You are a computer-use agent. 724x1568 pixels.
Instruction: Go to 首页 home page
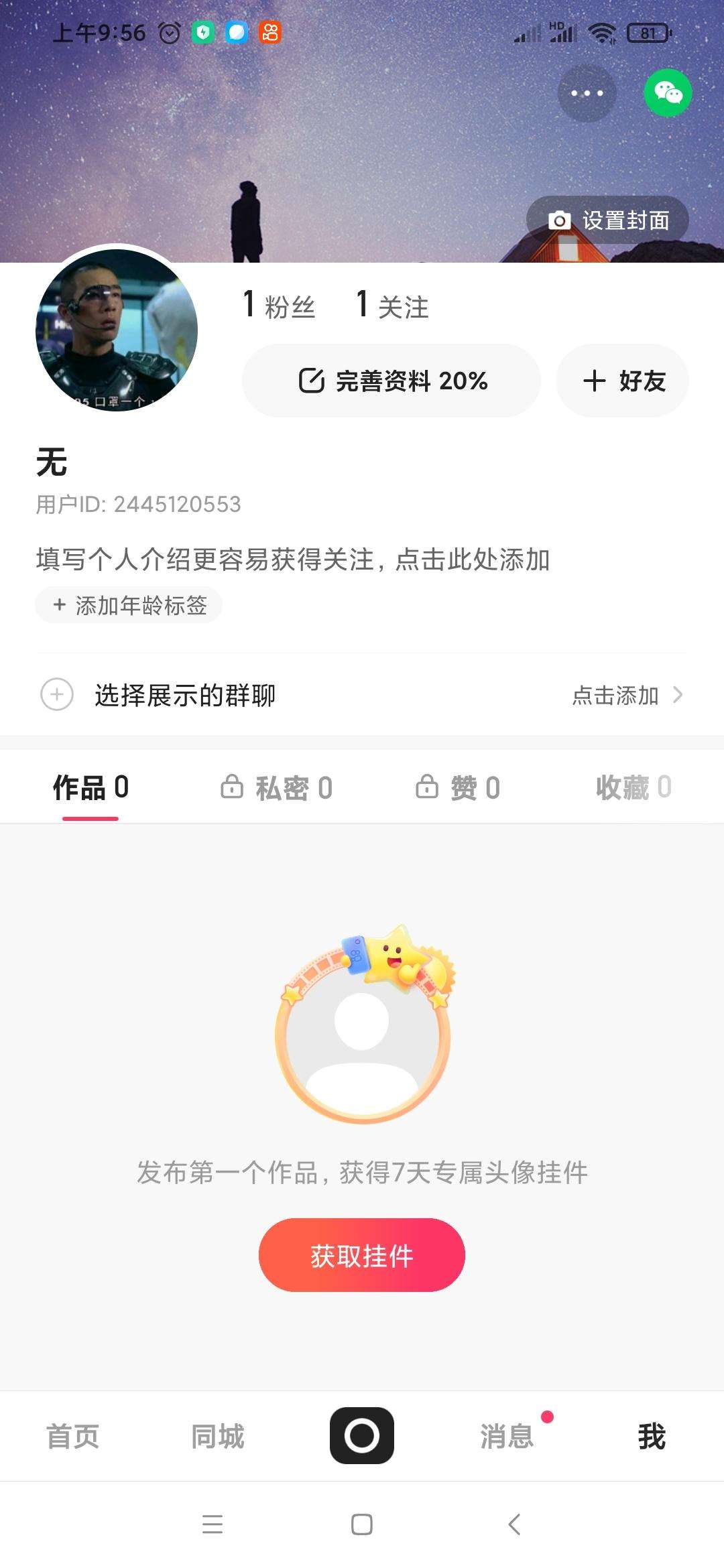pyautogui.click(x=73, y=1435)
